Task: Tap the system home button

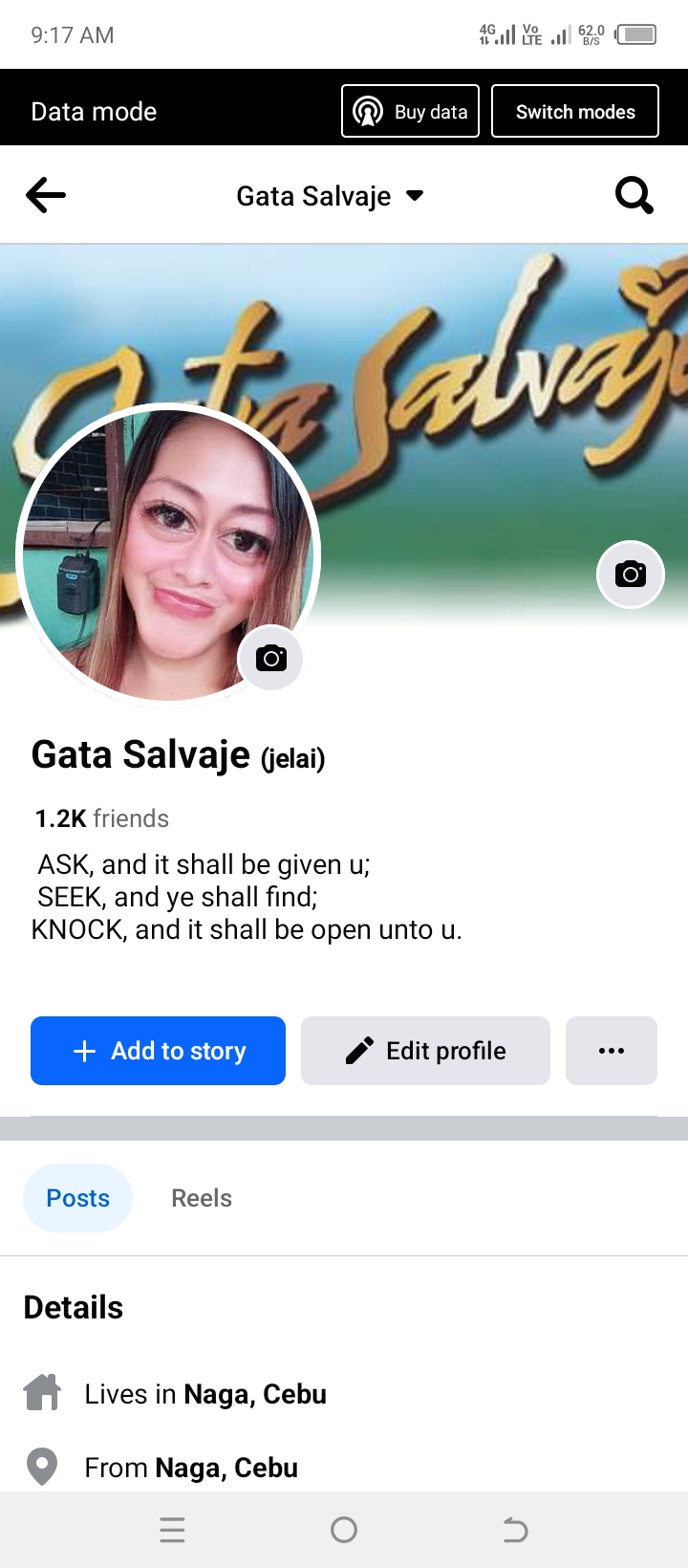Action: (x=344, y=1530)
